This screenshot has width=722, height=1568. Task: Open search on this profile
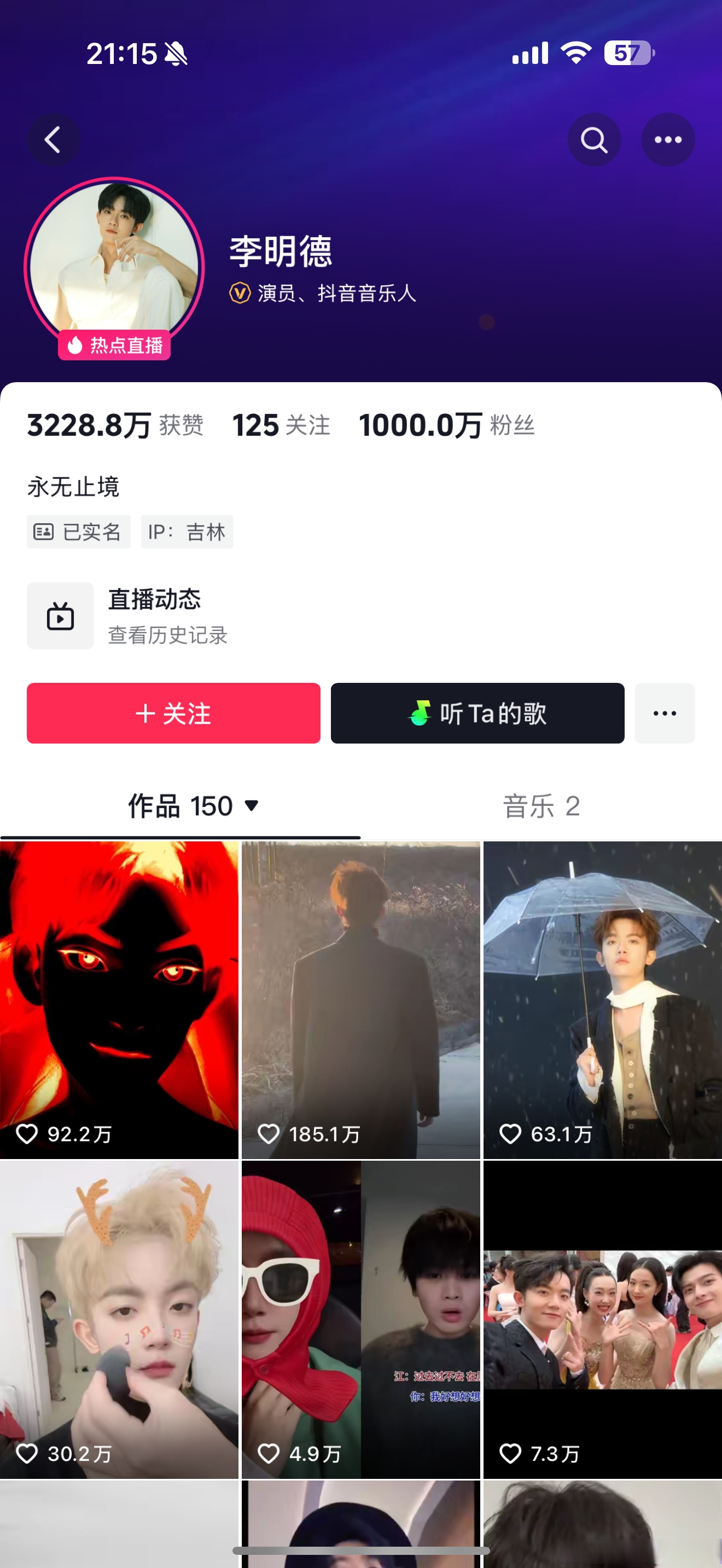593,140
